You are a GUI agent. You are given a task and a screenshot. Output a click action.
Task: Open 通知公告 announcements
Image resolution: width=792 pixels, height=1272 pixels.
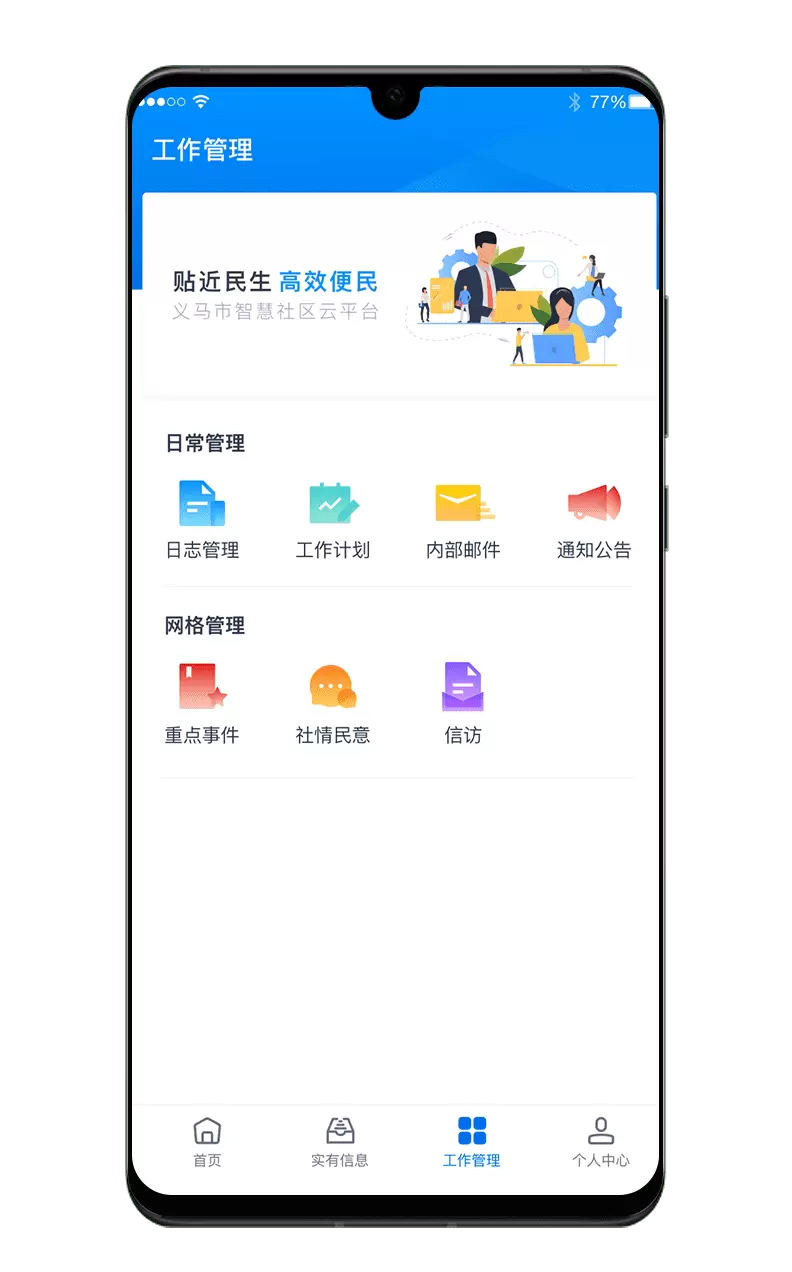click(x=594, y=519)
